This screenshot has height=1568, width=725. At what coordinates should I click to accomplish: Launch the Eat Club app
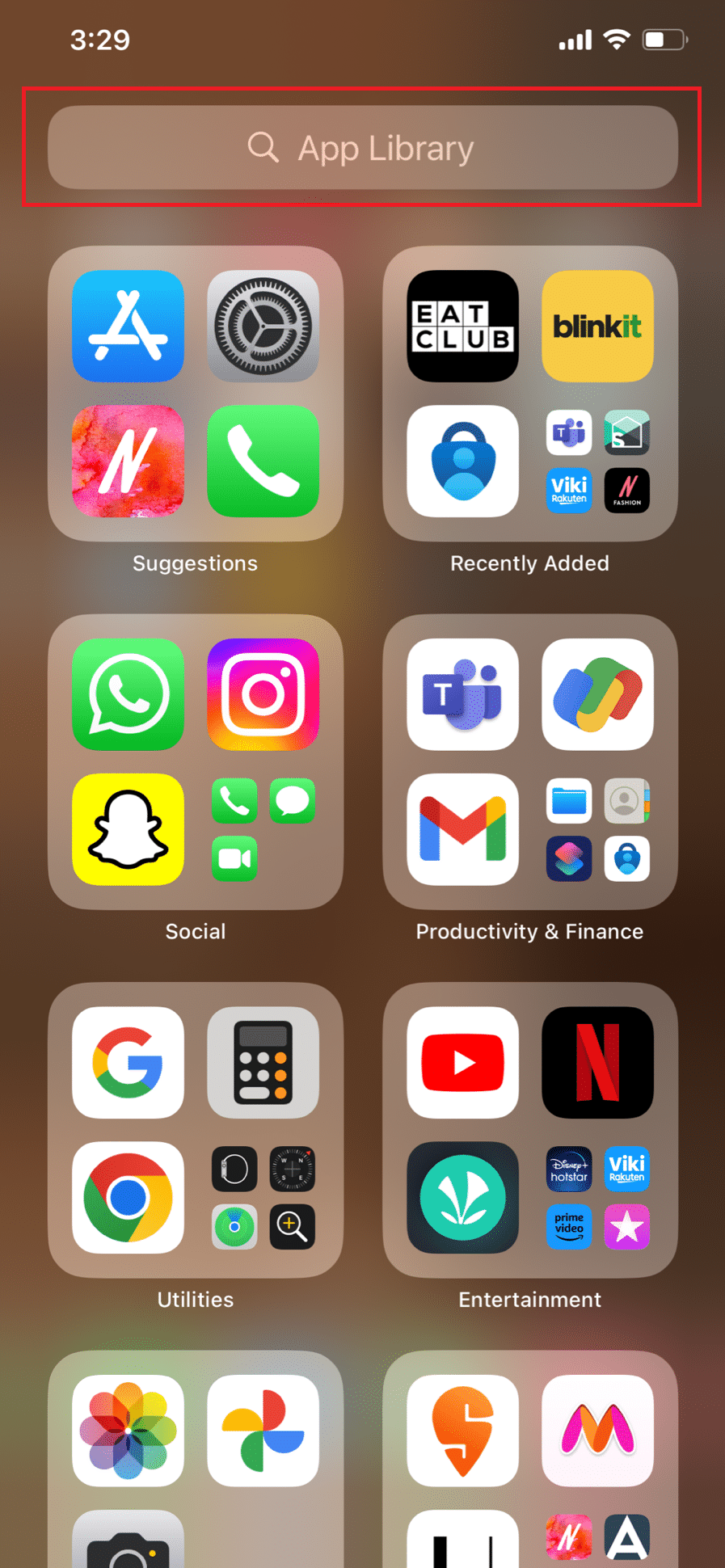click(462, 326)
